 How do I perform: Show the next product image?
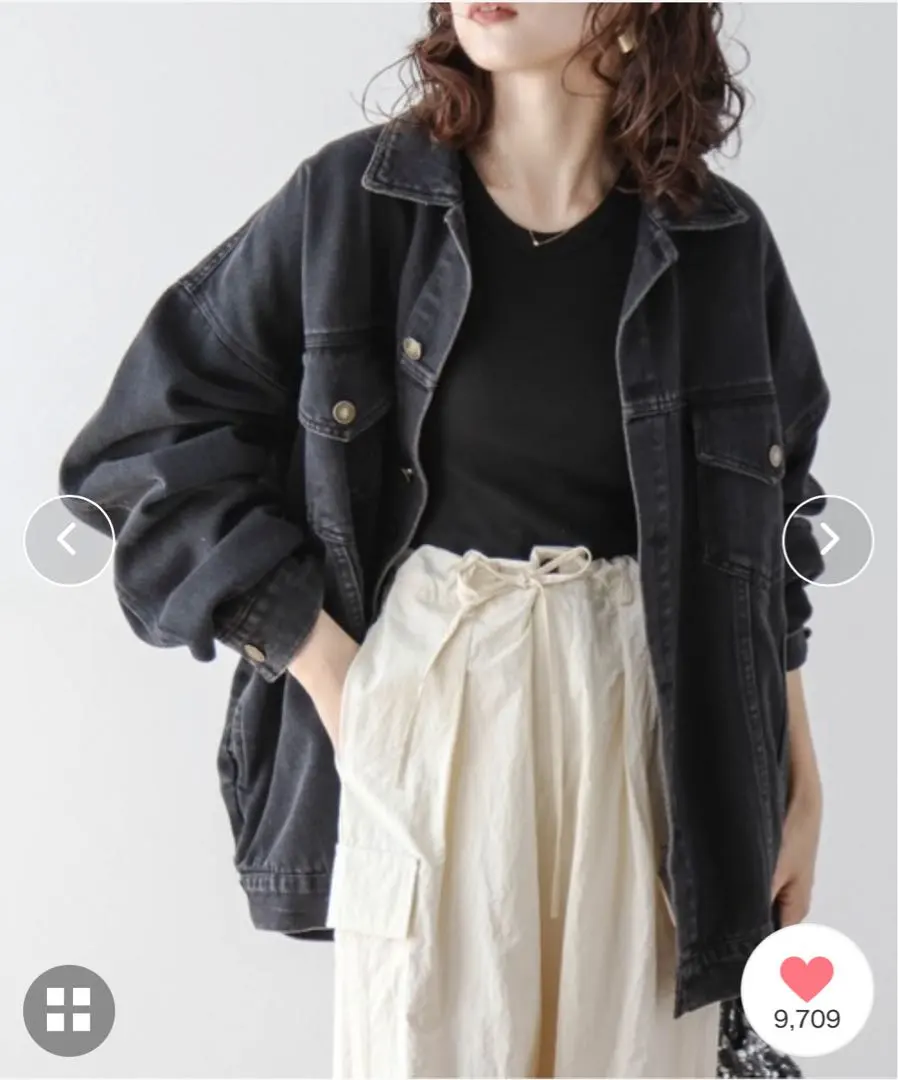click(x=828, y=541)
